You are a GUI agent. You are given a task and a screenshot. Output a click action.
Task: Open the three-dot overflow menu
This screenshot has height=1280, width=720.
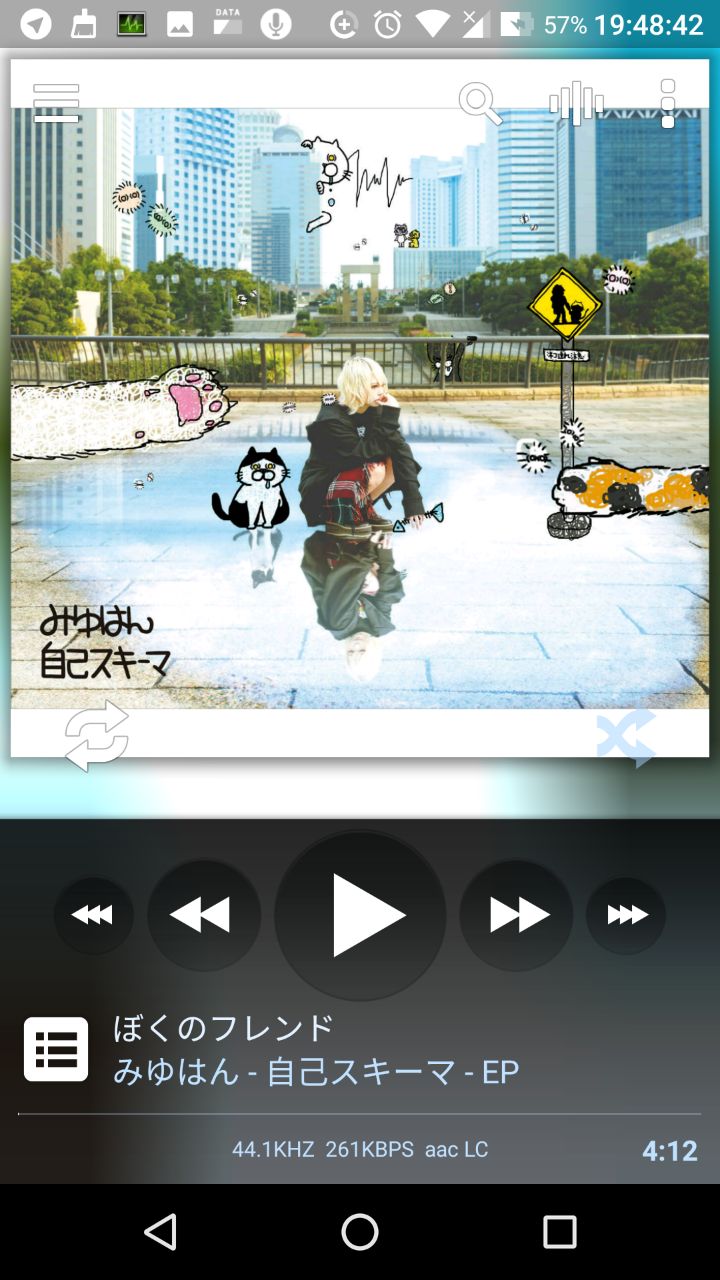[668, 103]
